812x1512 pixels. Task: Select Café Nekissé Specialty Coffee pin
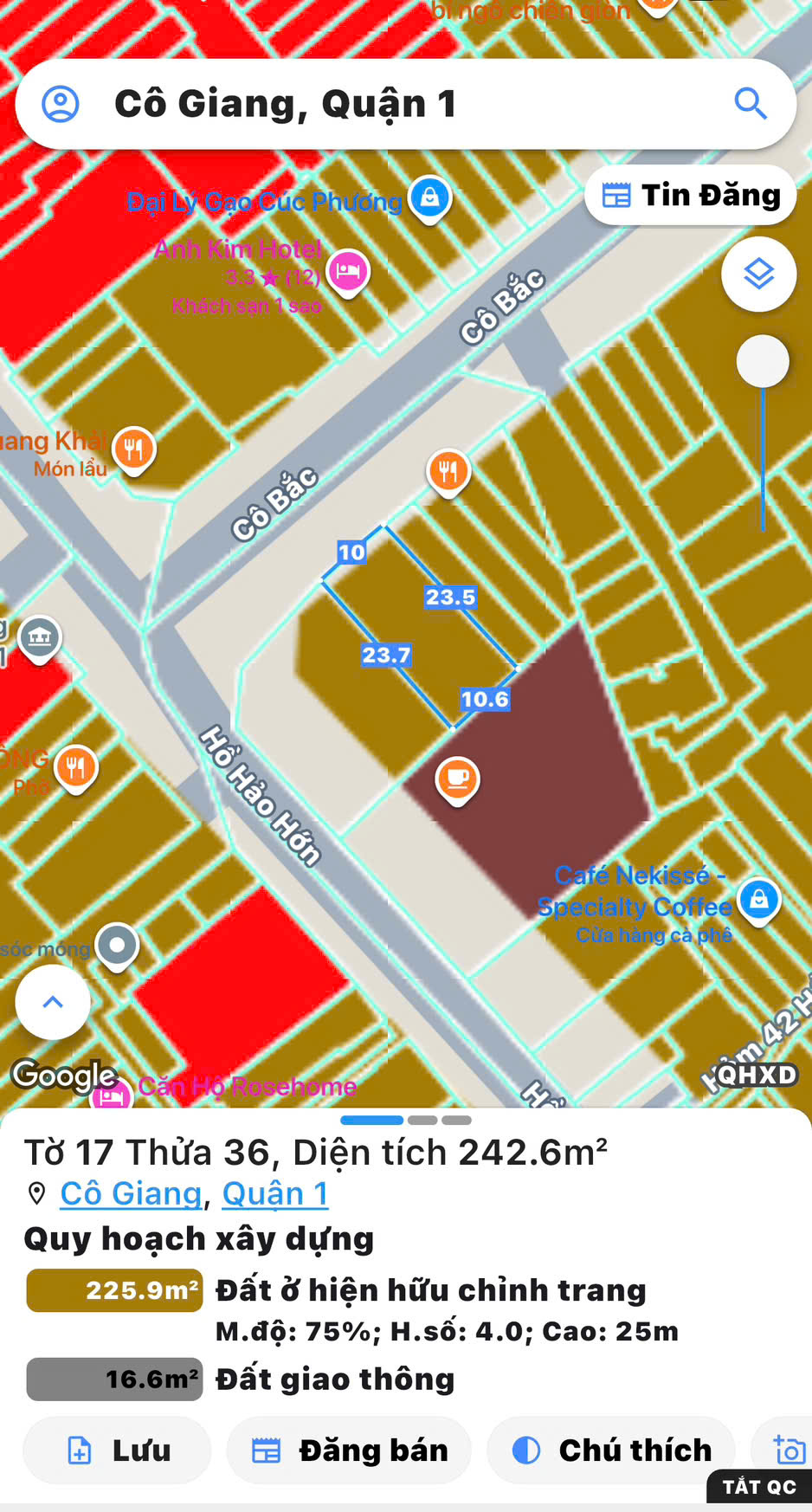pos(759,900)
